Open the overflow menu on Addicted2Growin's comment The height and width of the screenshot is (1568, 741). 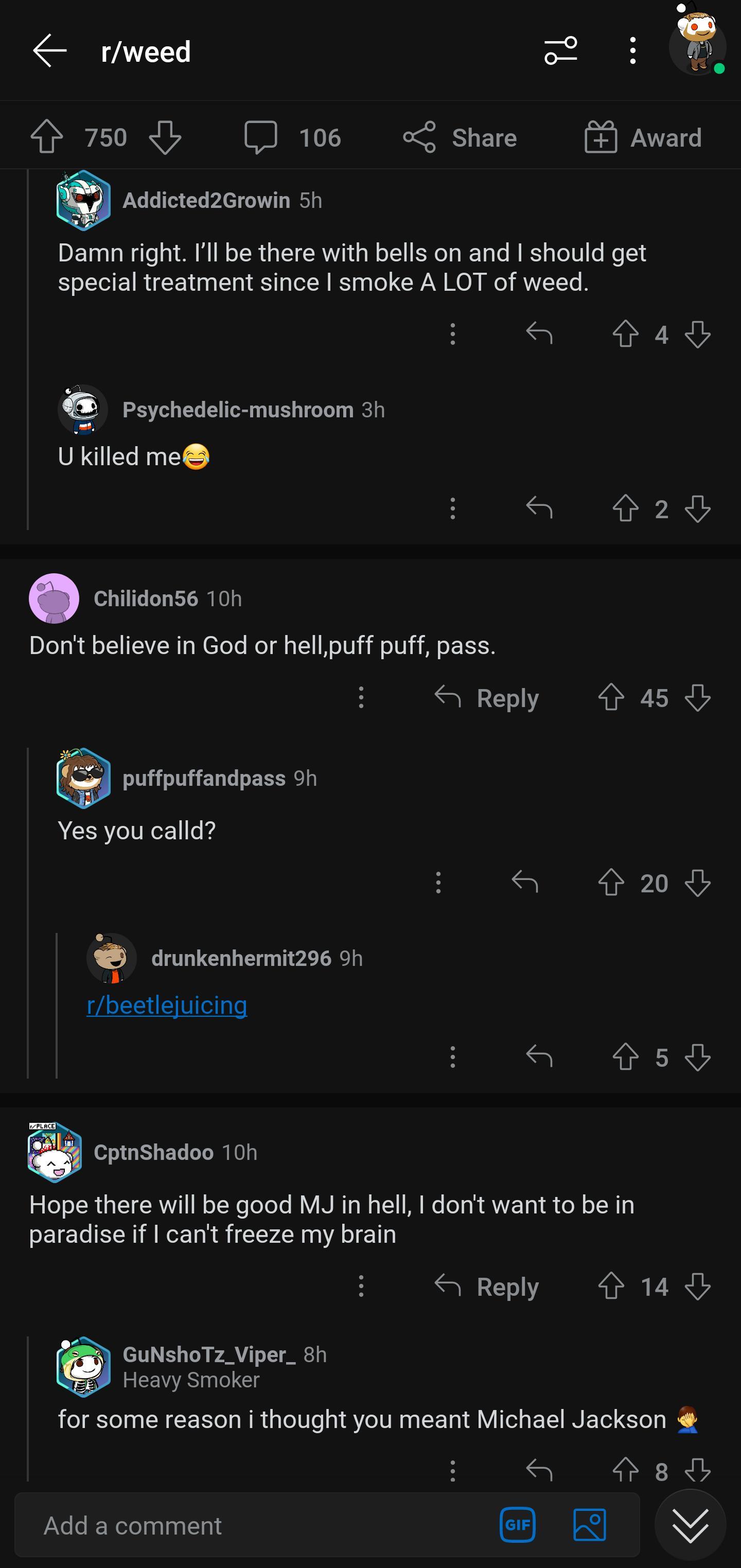pyautogui.click(x=452, y=334)
